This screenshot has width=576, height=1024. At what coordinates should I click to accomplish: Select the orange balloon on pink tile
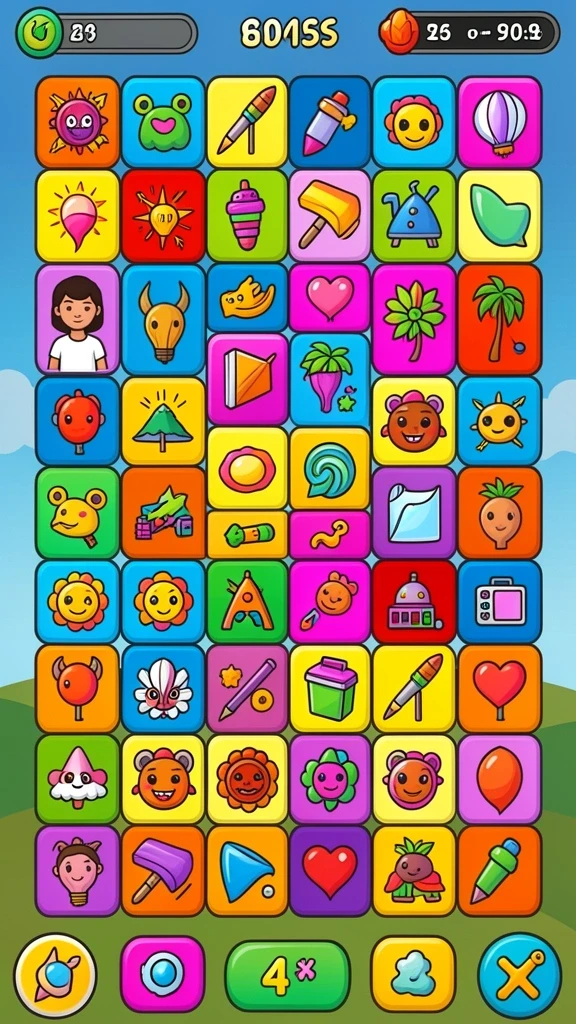click(500, 779)
